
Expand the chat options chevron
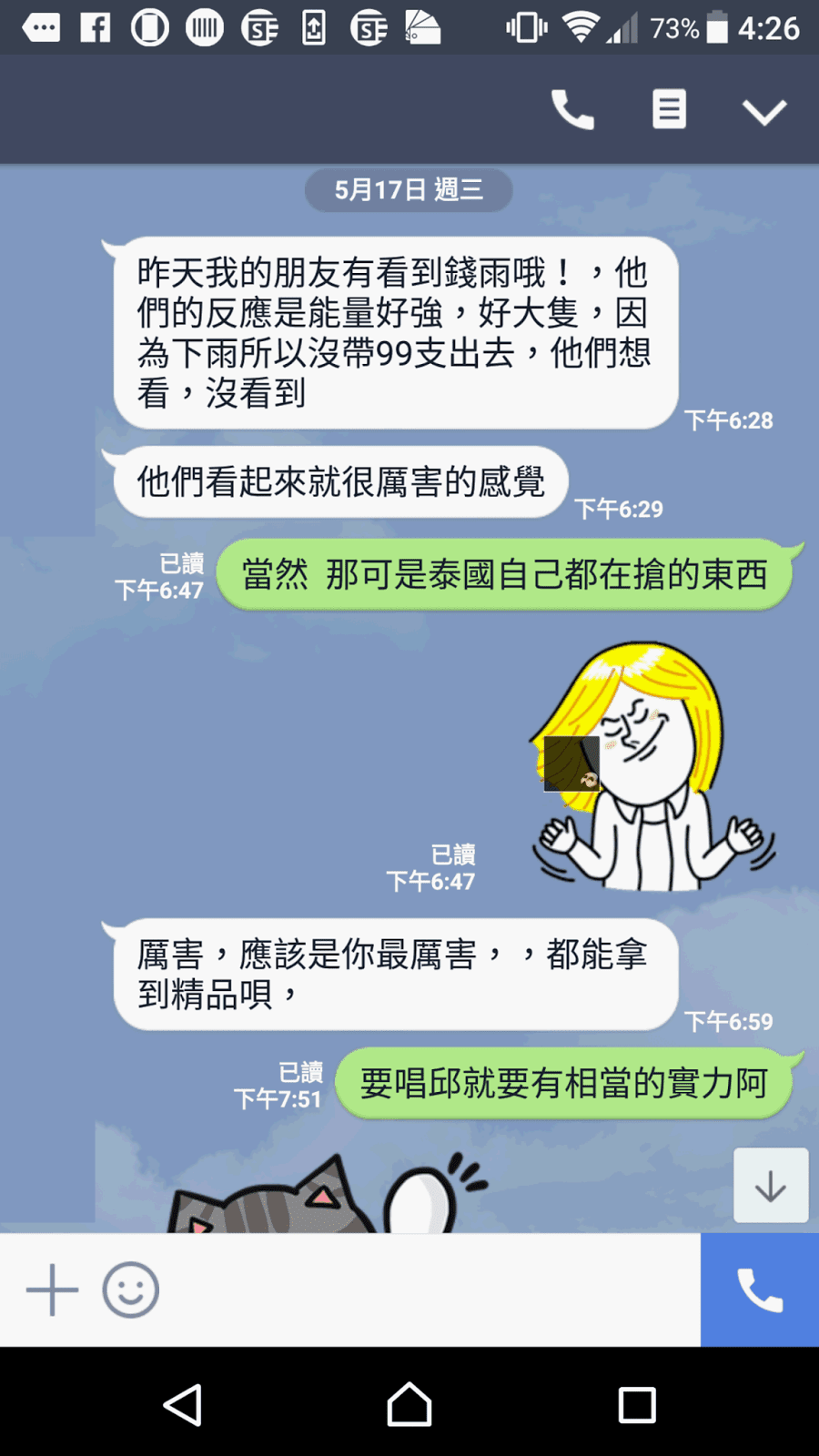(763, 112)
